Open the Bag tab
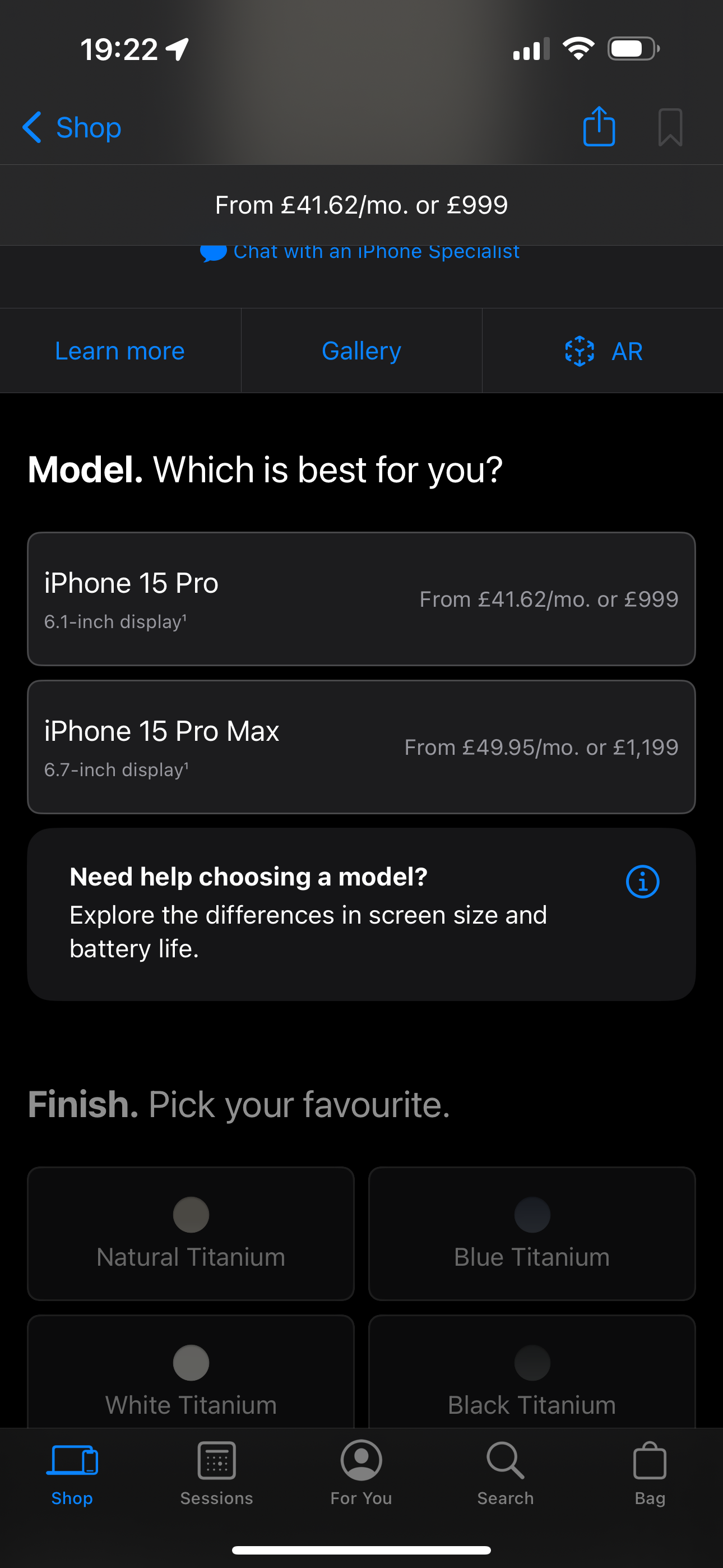Viewport: 723px width, 1568px height. click(650, 1472)
